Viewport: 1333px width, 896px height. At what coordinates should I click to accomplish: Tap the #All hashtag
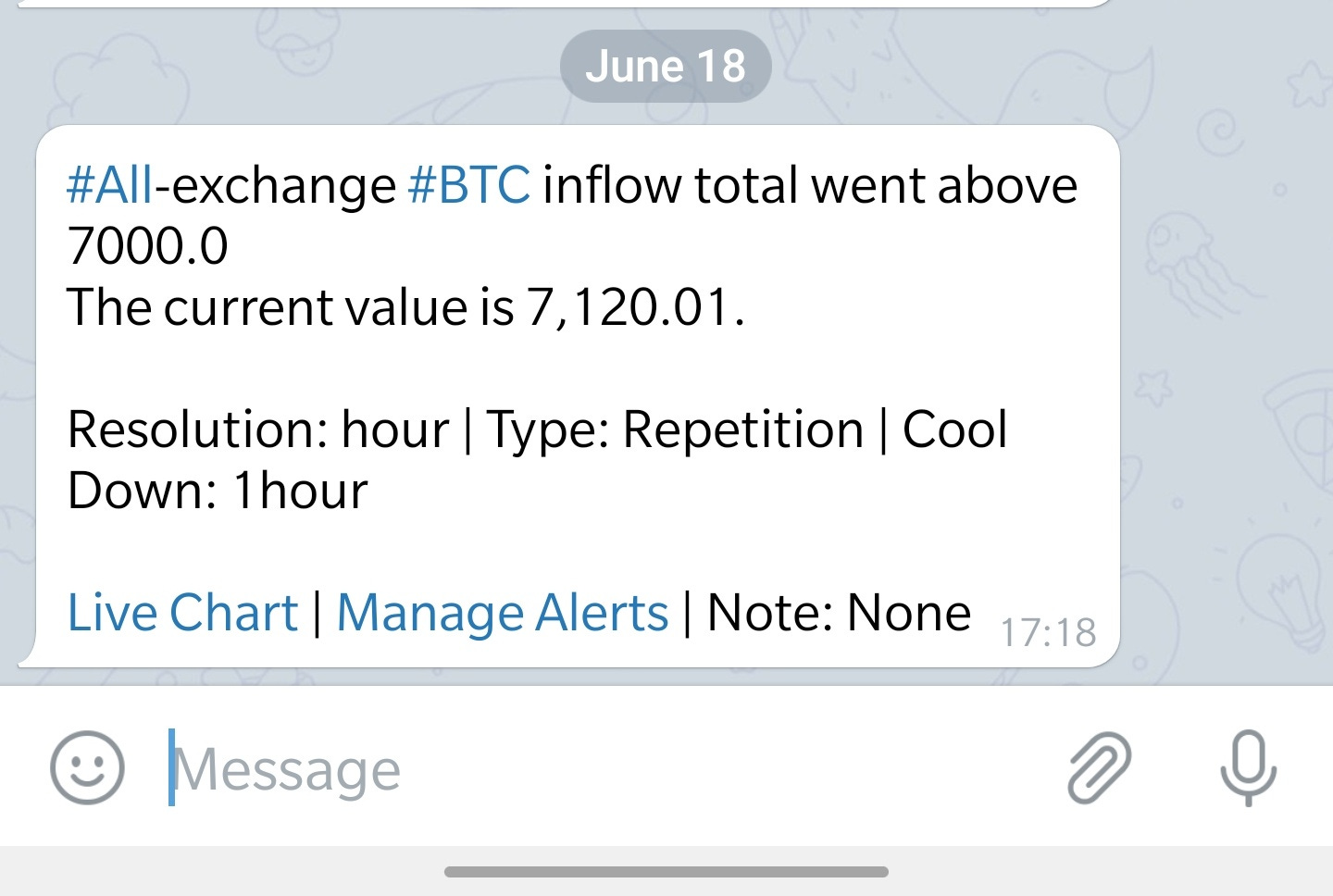pos(109,185)
